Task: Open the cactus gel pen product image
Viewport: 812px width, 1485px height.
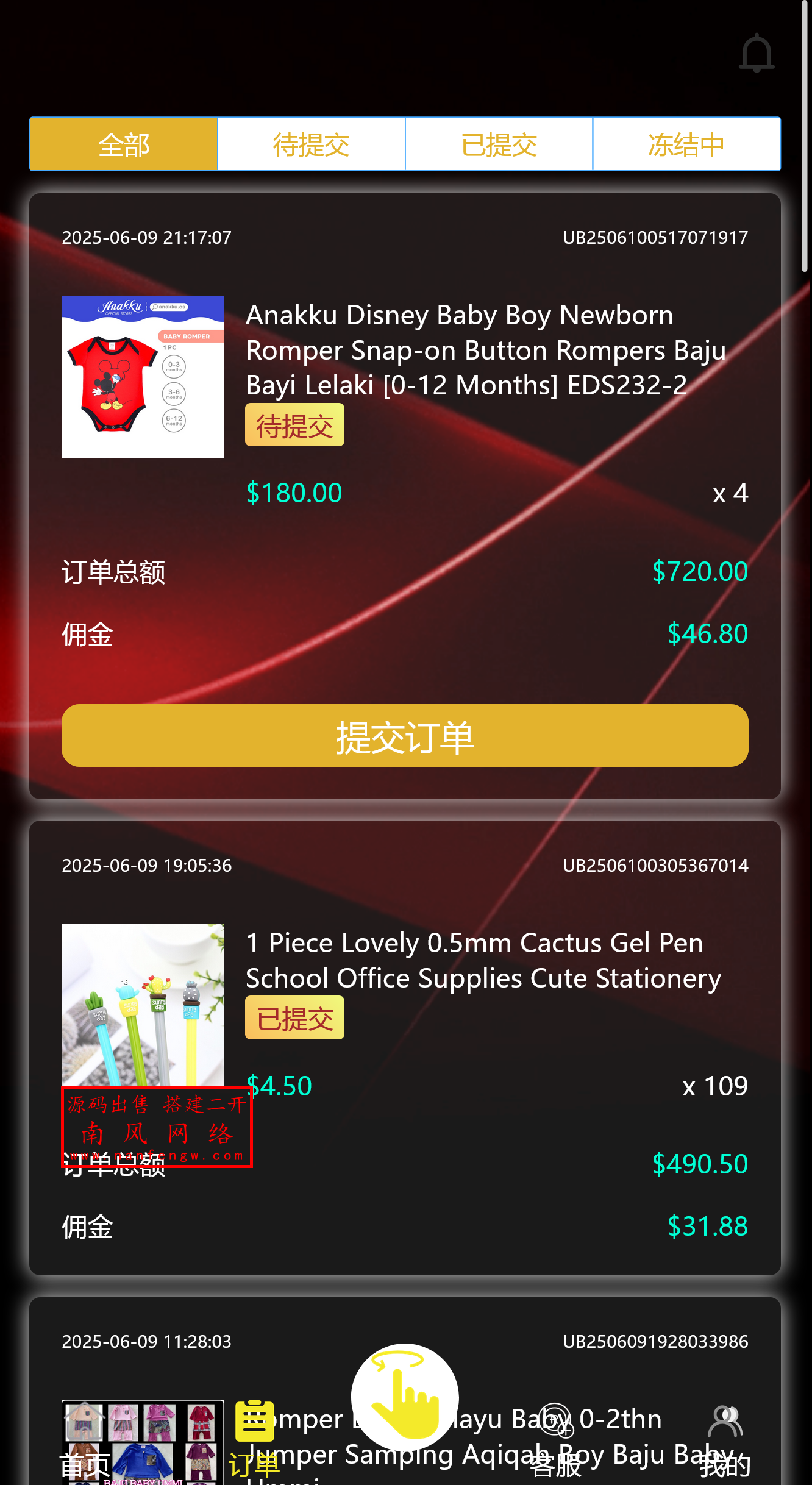Action: click(x=142, y=1005)
